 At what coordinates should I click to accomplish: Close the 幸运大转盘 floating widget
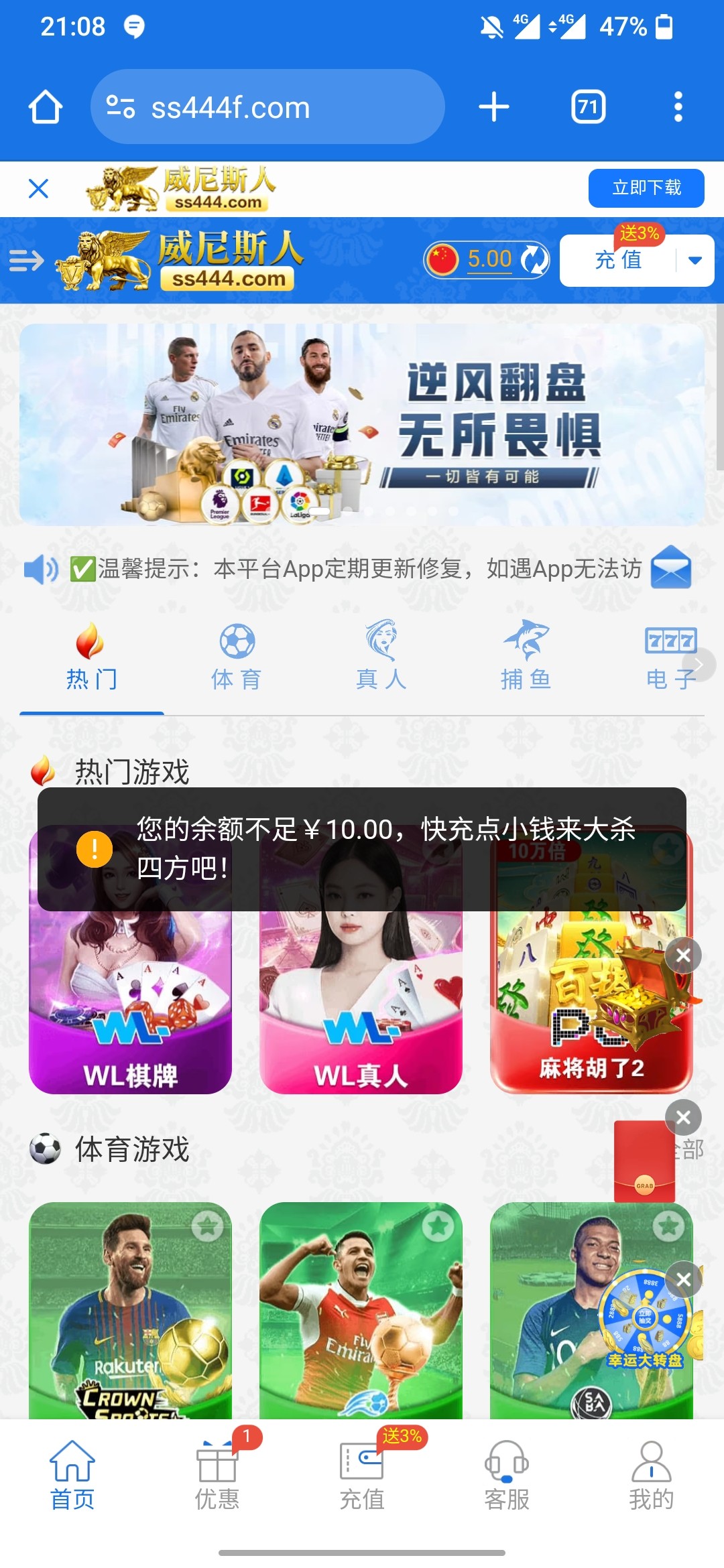pos(683,1280)
